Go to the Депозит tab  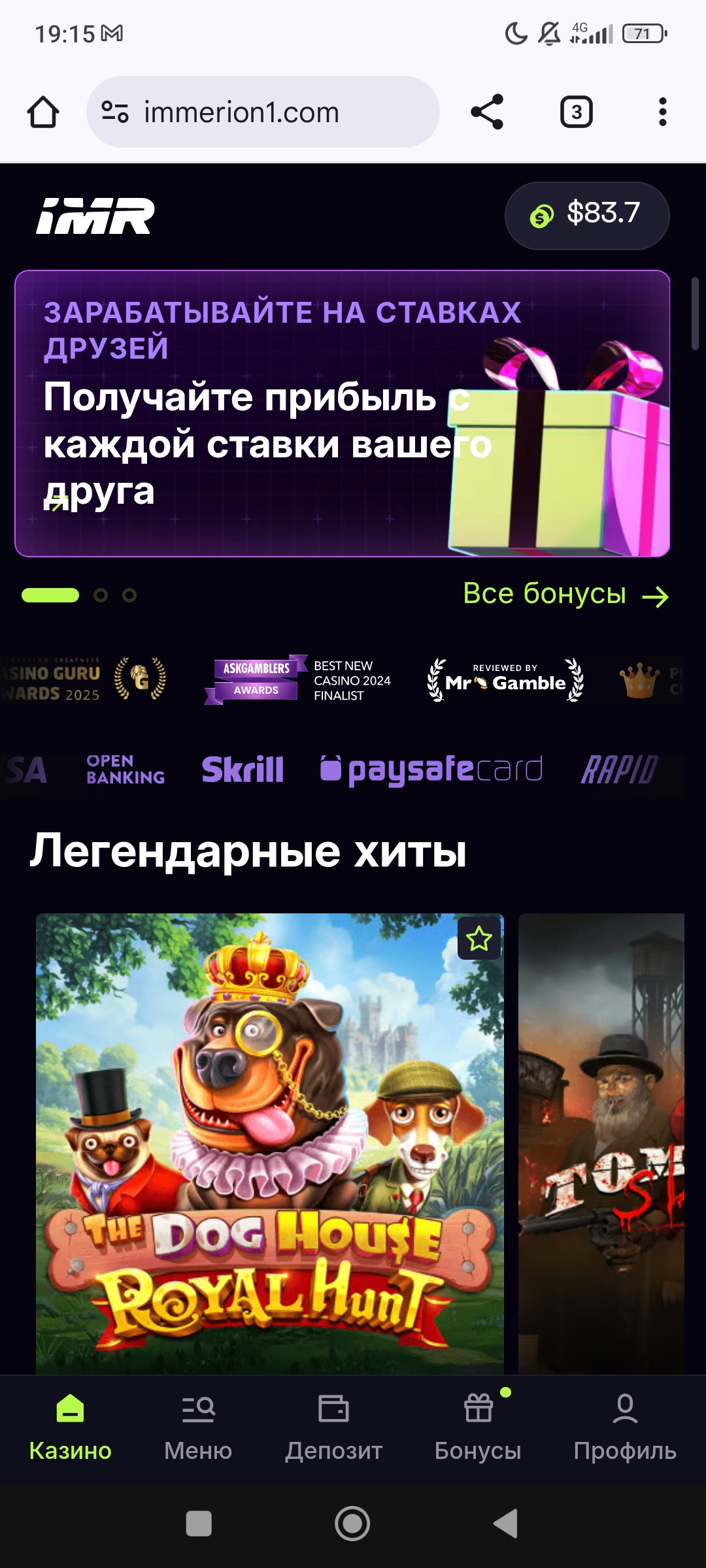(333, 1428)
